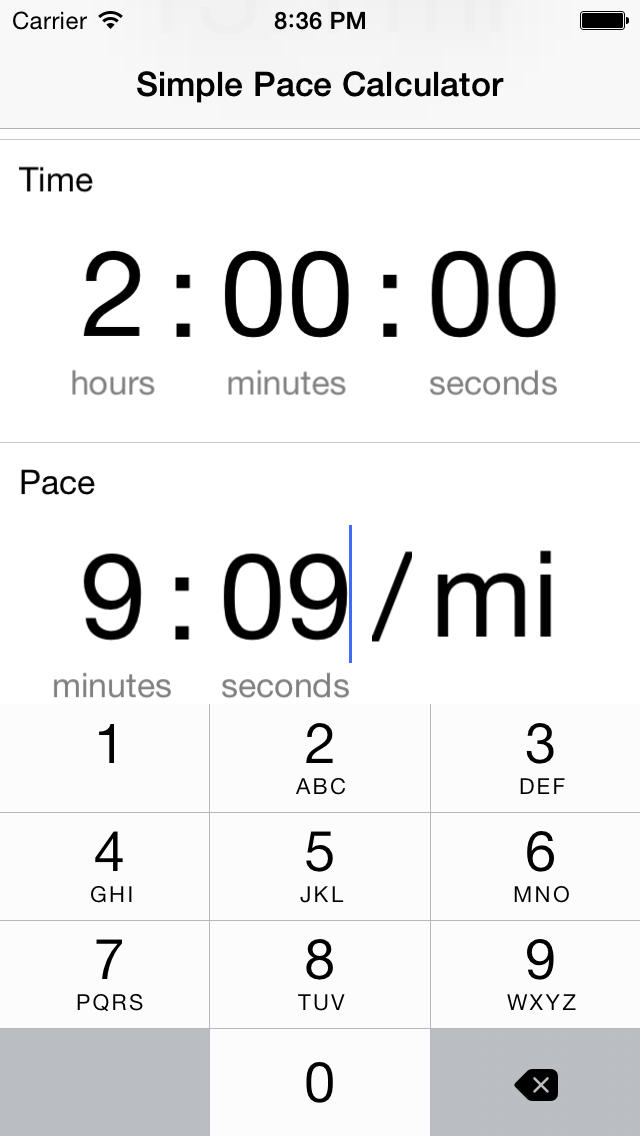Enter 4 with the GHI key
This screenshot has width=640, height=1136.
pos(104,866)
